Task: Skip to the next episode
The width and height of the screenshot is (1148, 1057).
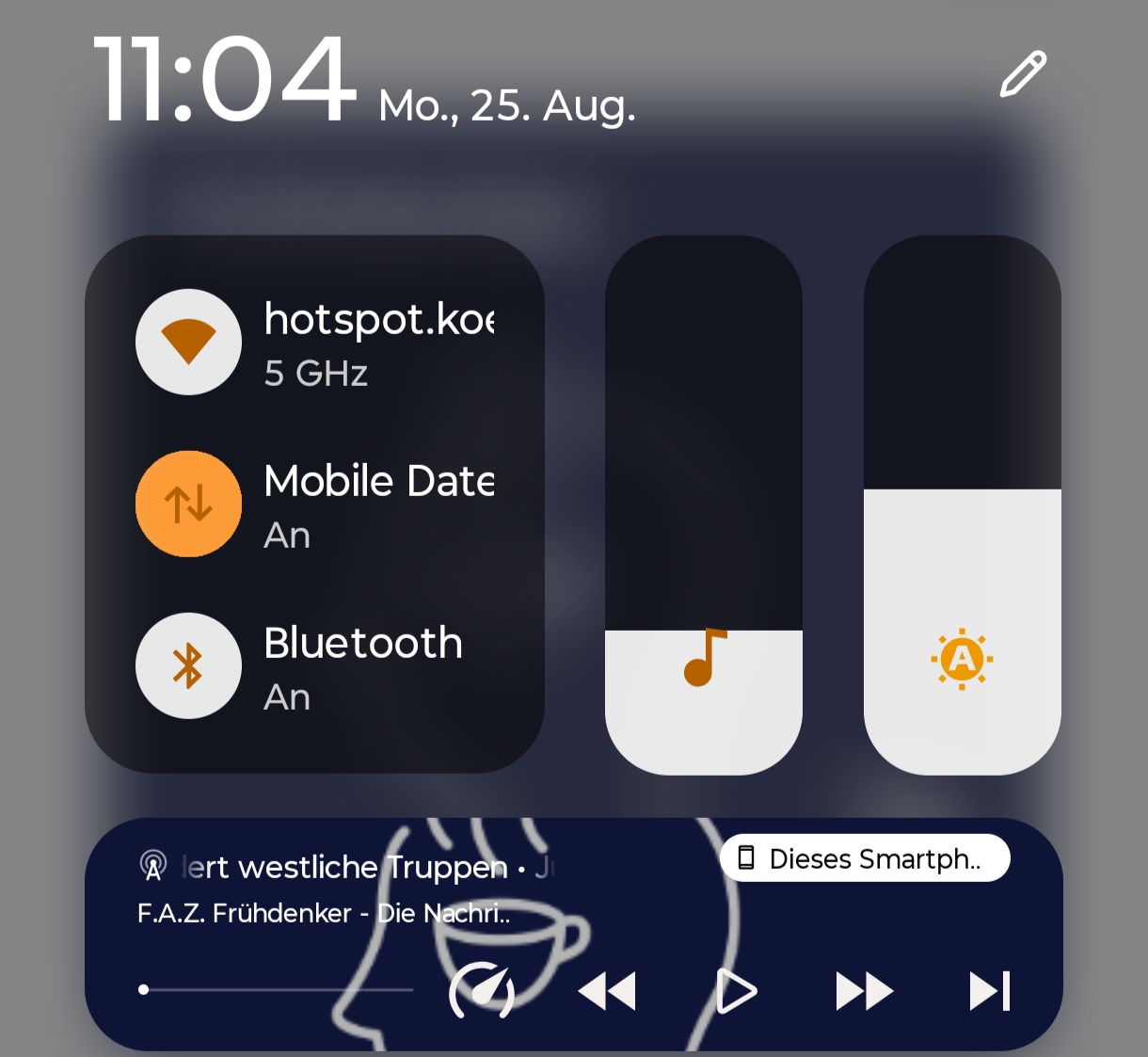Action: point(990,991)
